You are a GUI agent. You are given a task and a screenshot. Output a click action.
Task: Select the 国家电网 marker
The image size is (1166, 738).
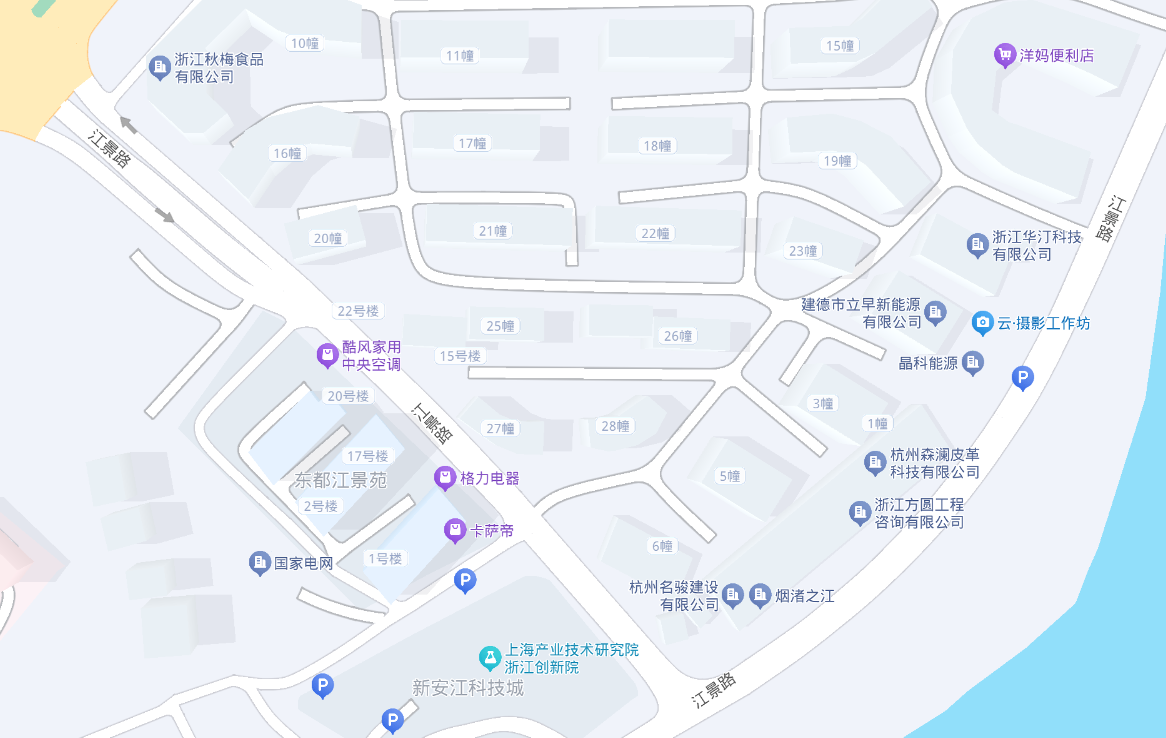point(259,563)
